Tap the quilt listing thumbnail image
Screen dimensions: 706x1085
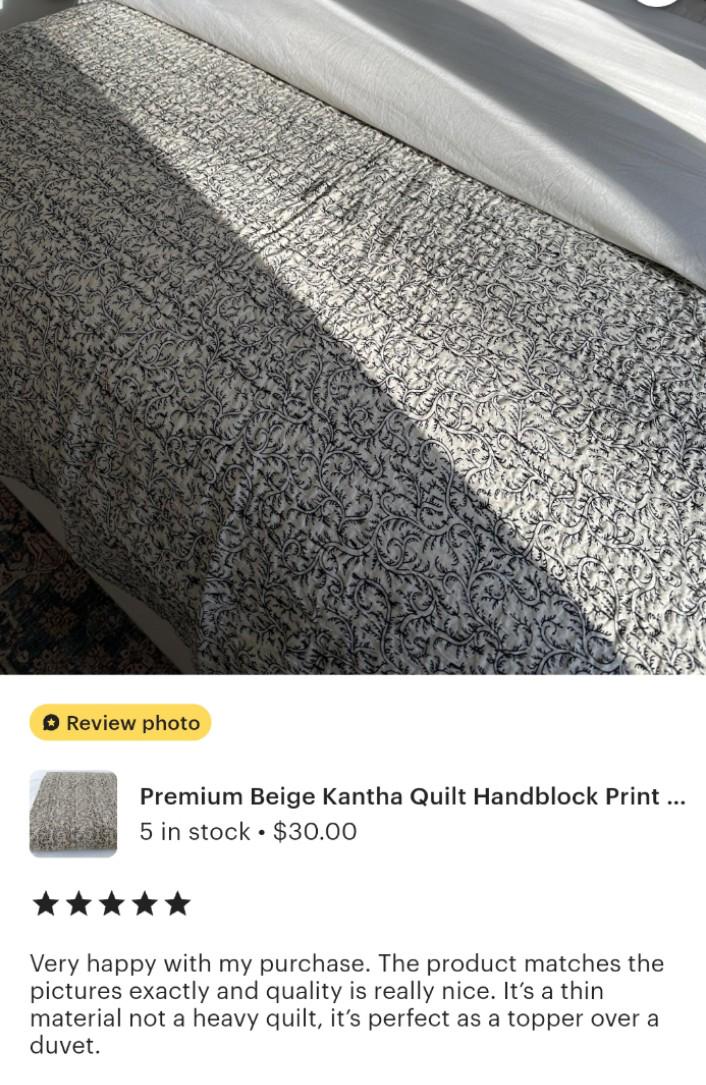73,814
